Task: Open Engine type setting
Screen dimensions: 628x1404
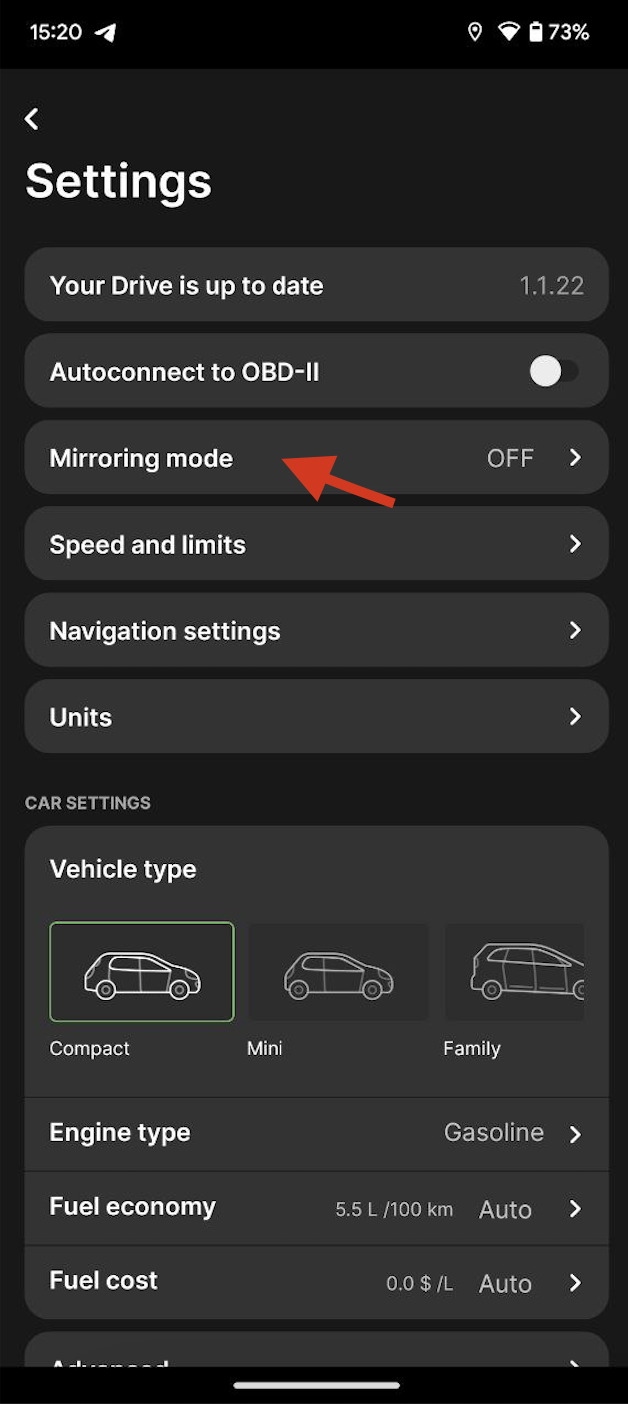Action: [x=316, y=1133]
